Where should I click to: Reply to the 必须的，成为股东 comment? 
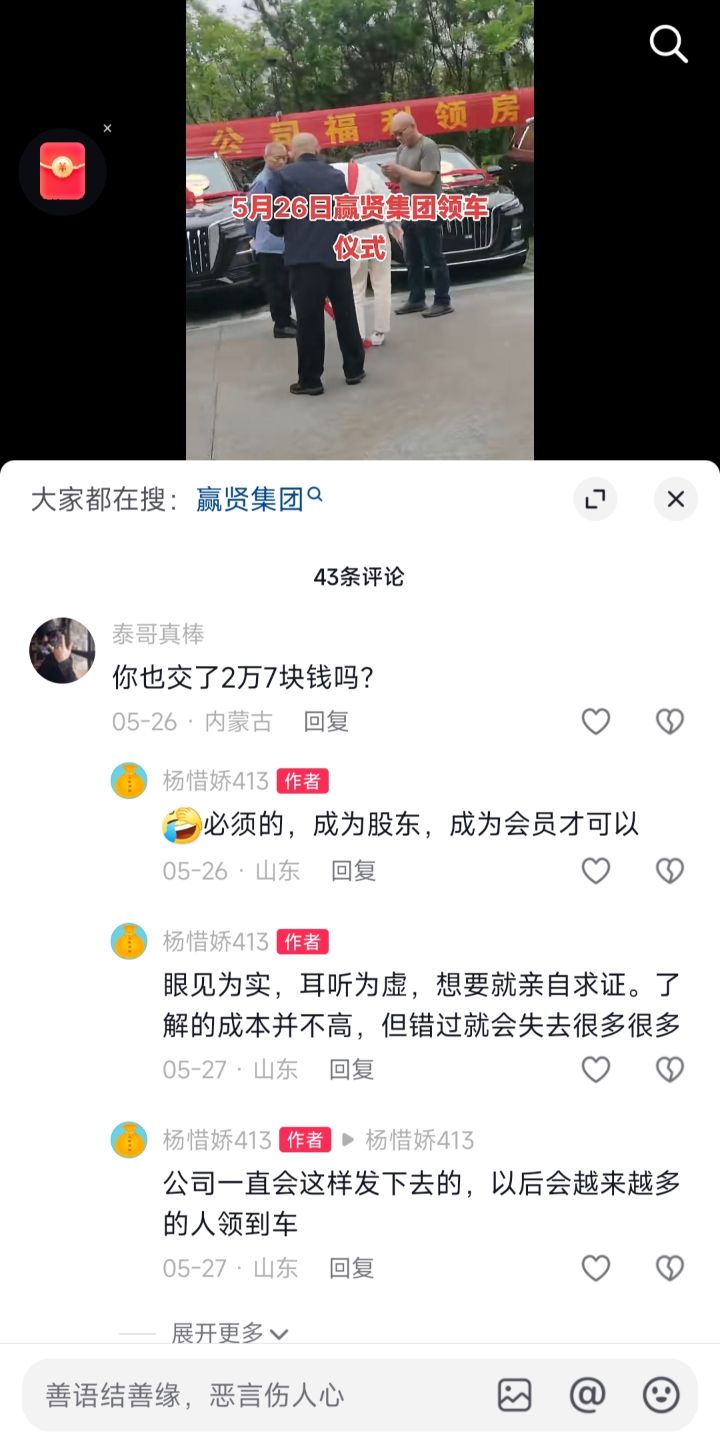353,871
